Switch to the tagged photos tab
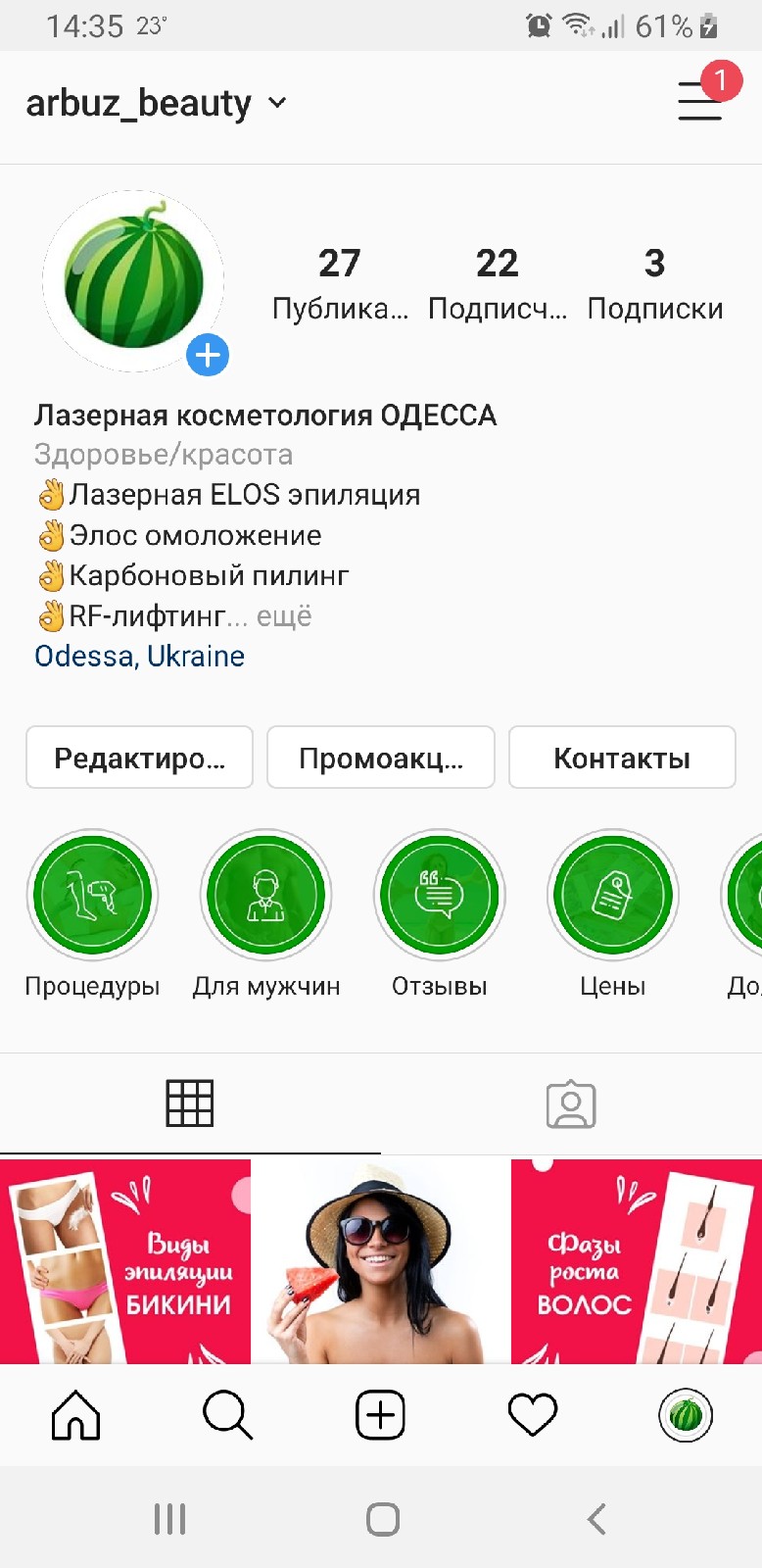This screenshot has width=762, height=1568. pyautogui.click(x=571, y=1104)
